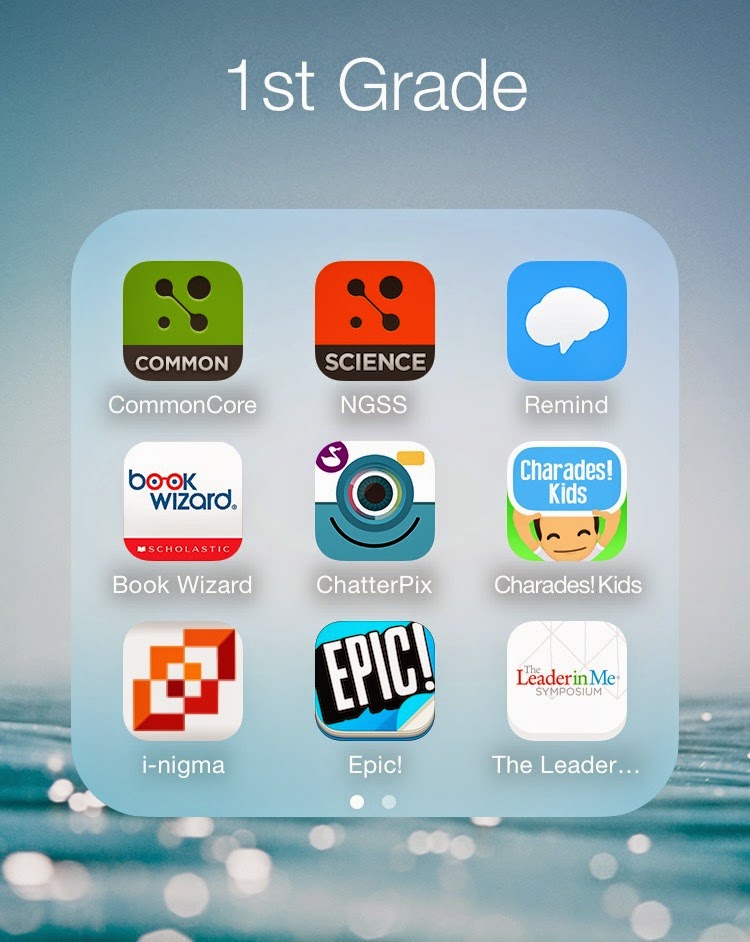This screenshot has height=942, width=750.
Task: Launch Scholastic Book Wizard
Action: click(x=182, y=501)
